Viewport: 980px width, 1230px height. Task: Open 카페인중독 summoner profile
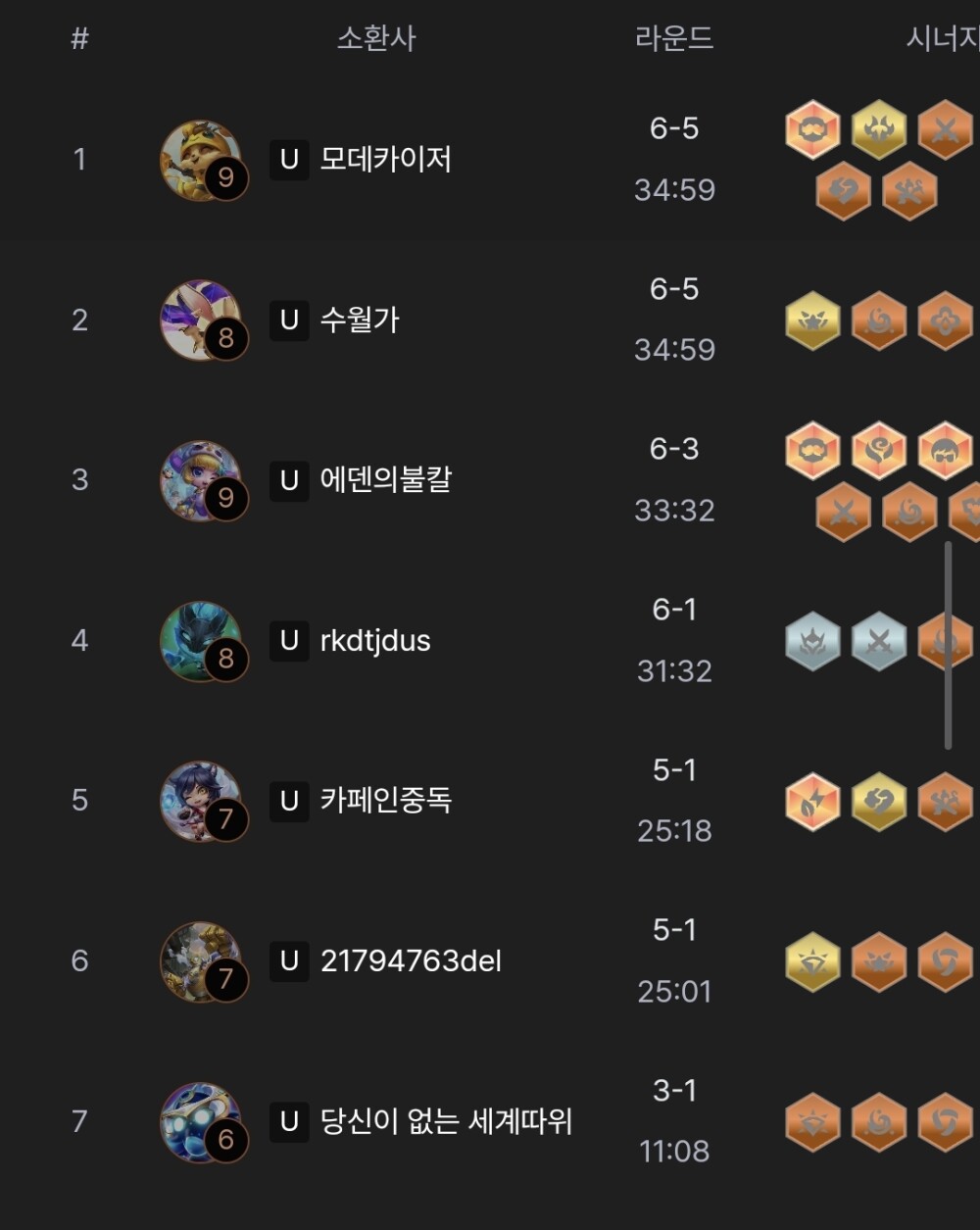pos(385,800)
